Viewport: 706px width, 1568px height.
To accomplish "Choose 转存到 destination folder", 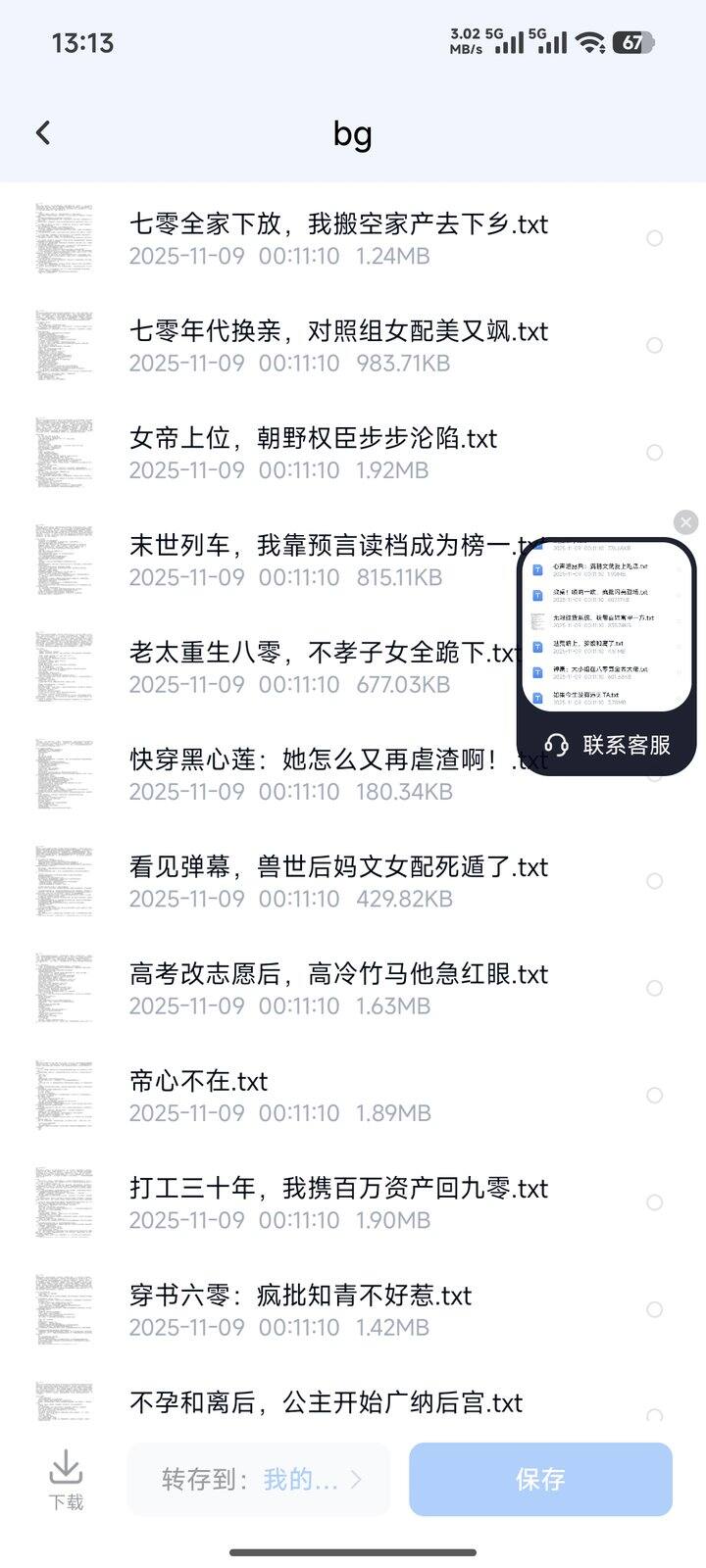I will 259,1480.
